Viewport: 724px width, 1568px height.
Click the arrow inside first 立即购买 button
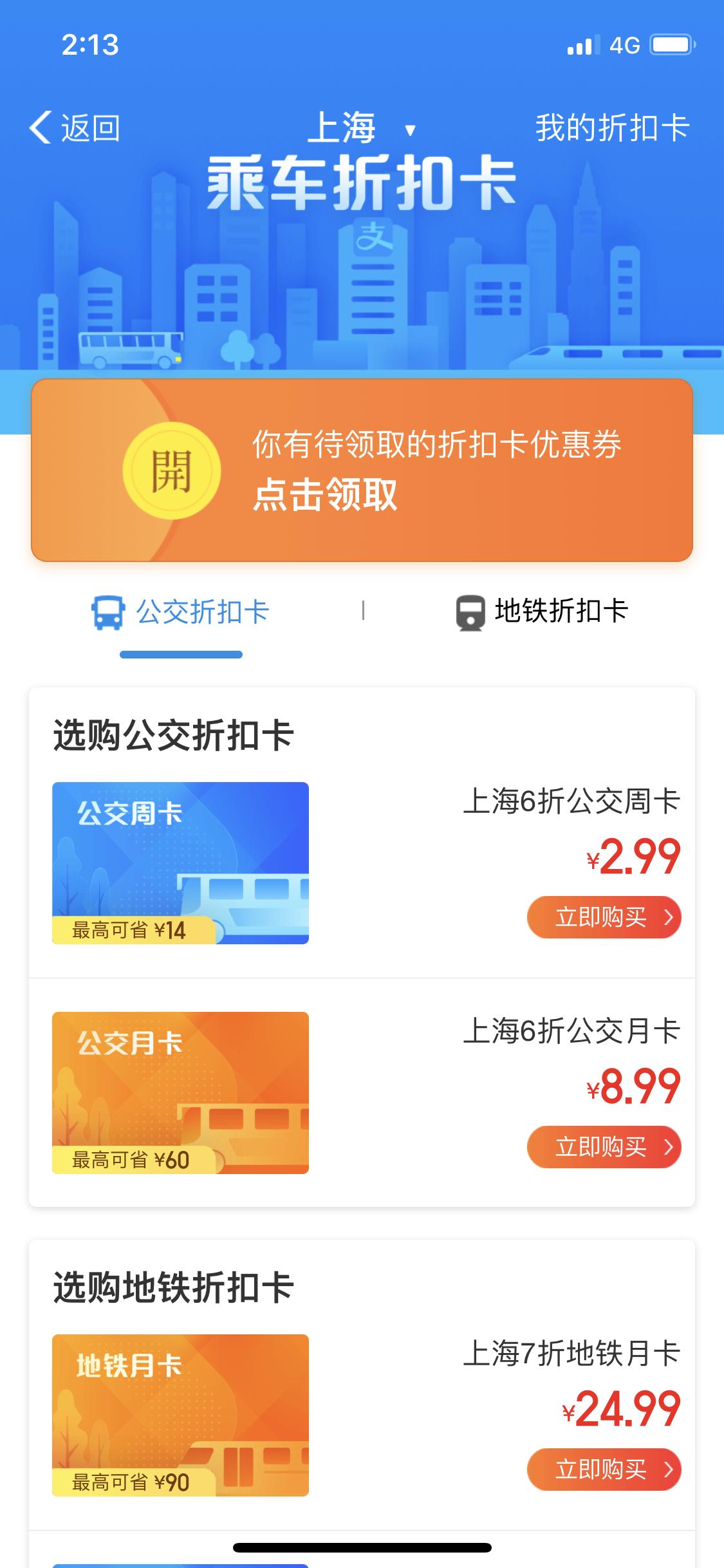[x=669, y=917]
